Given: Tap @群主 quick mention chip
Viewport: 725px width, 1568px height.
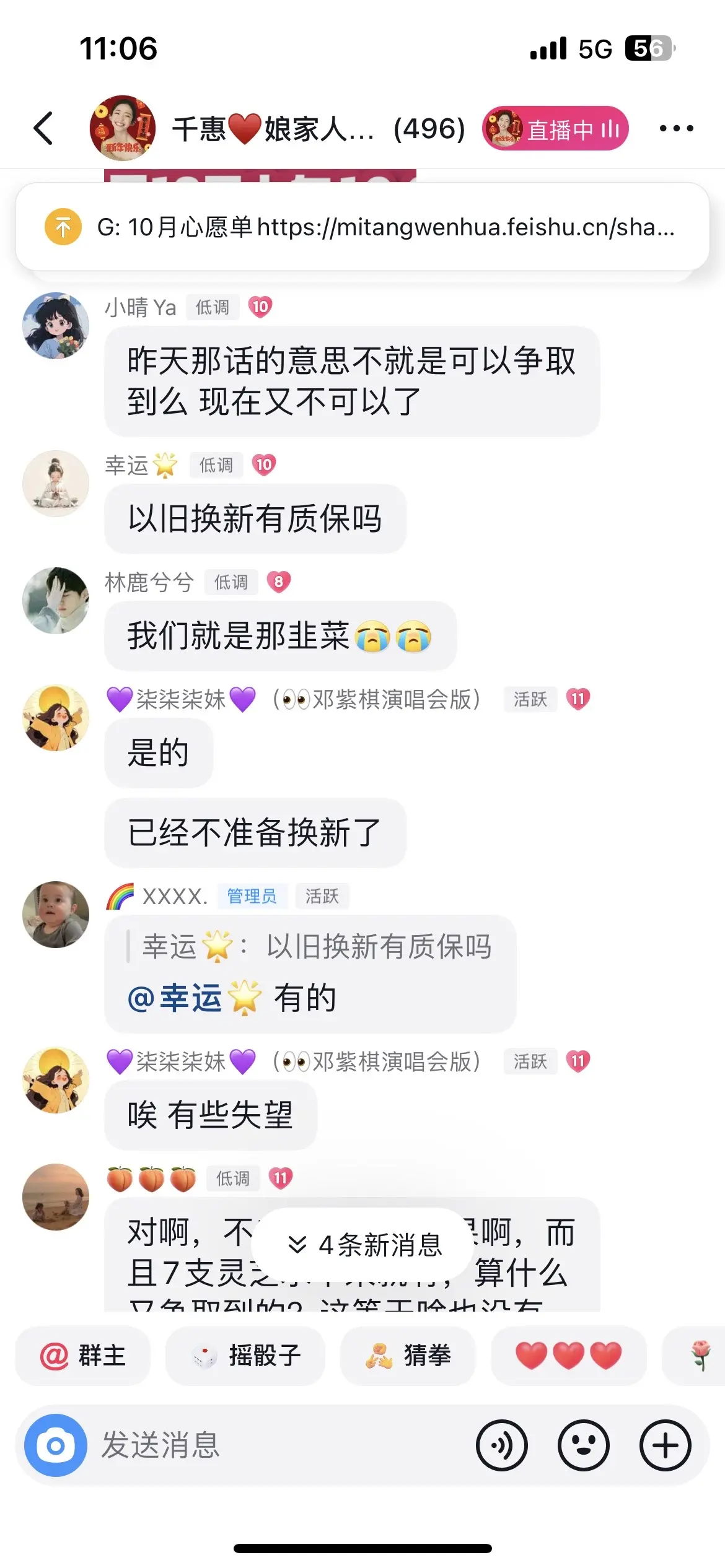Looking at the screenshot, I should pyautogui.click(x=83, y=1356).
